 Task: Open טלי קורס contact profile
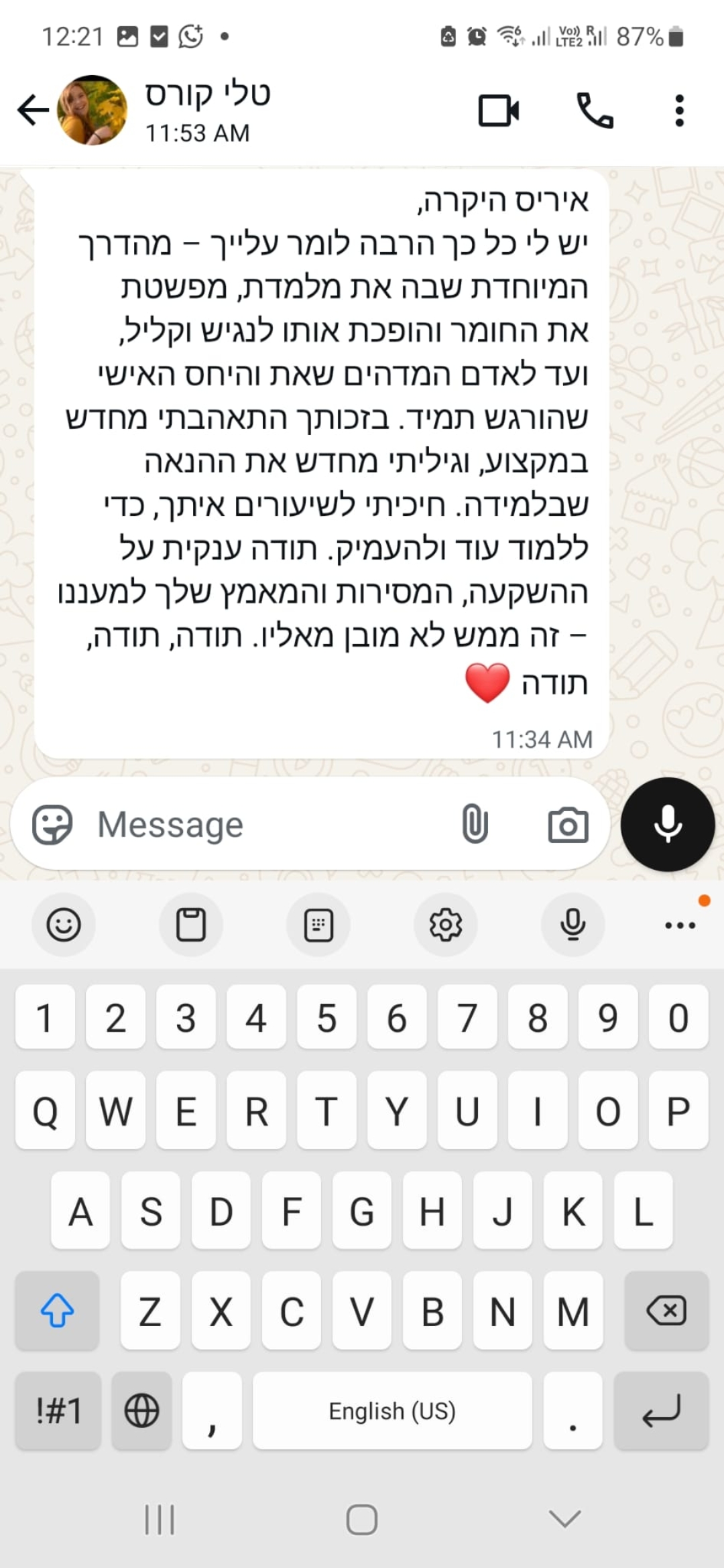208,110
